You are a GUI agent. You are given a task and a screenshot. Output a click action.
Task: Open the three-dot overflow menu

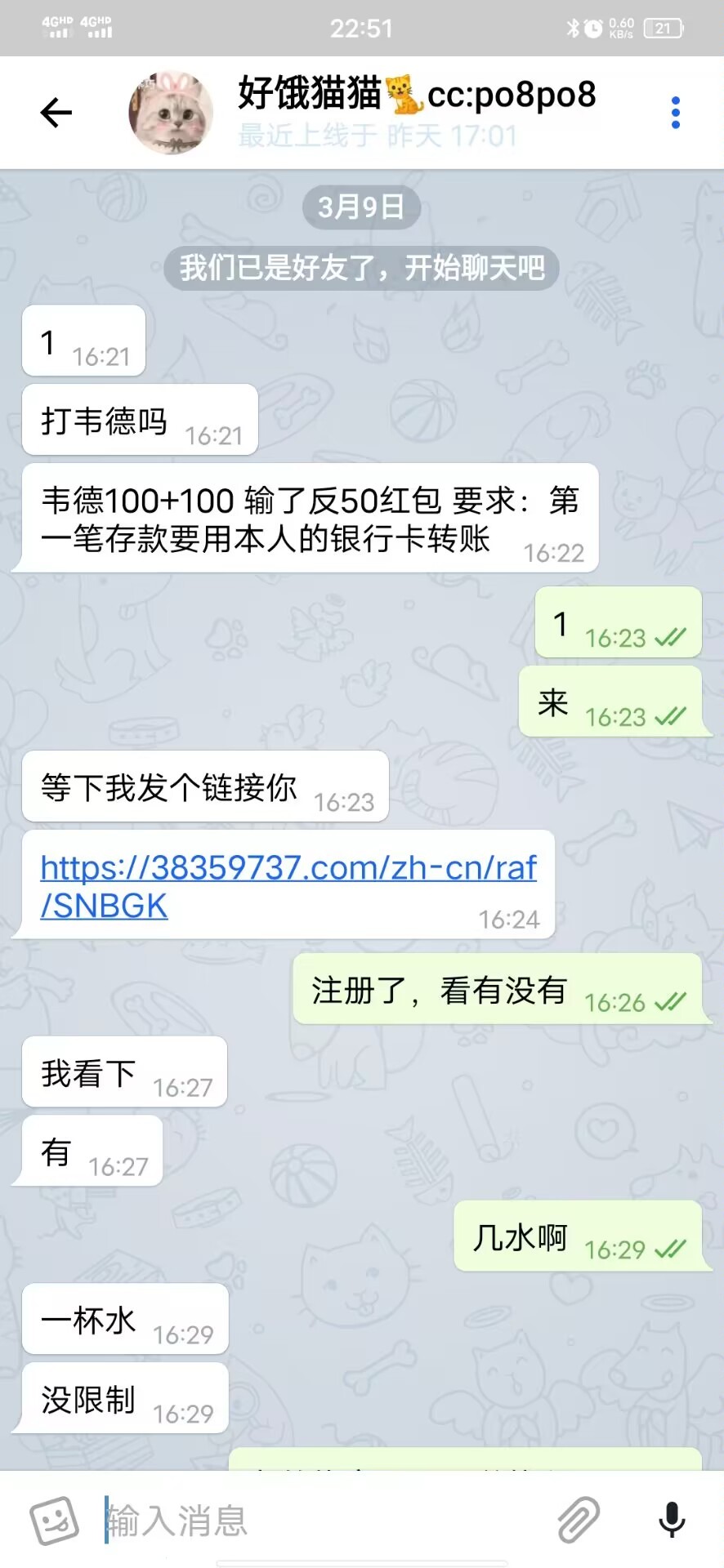pos(675,113)
